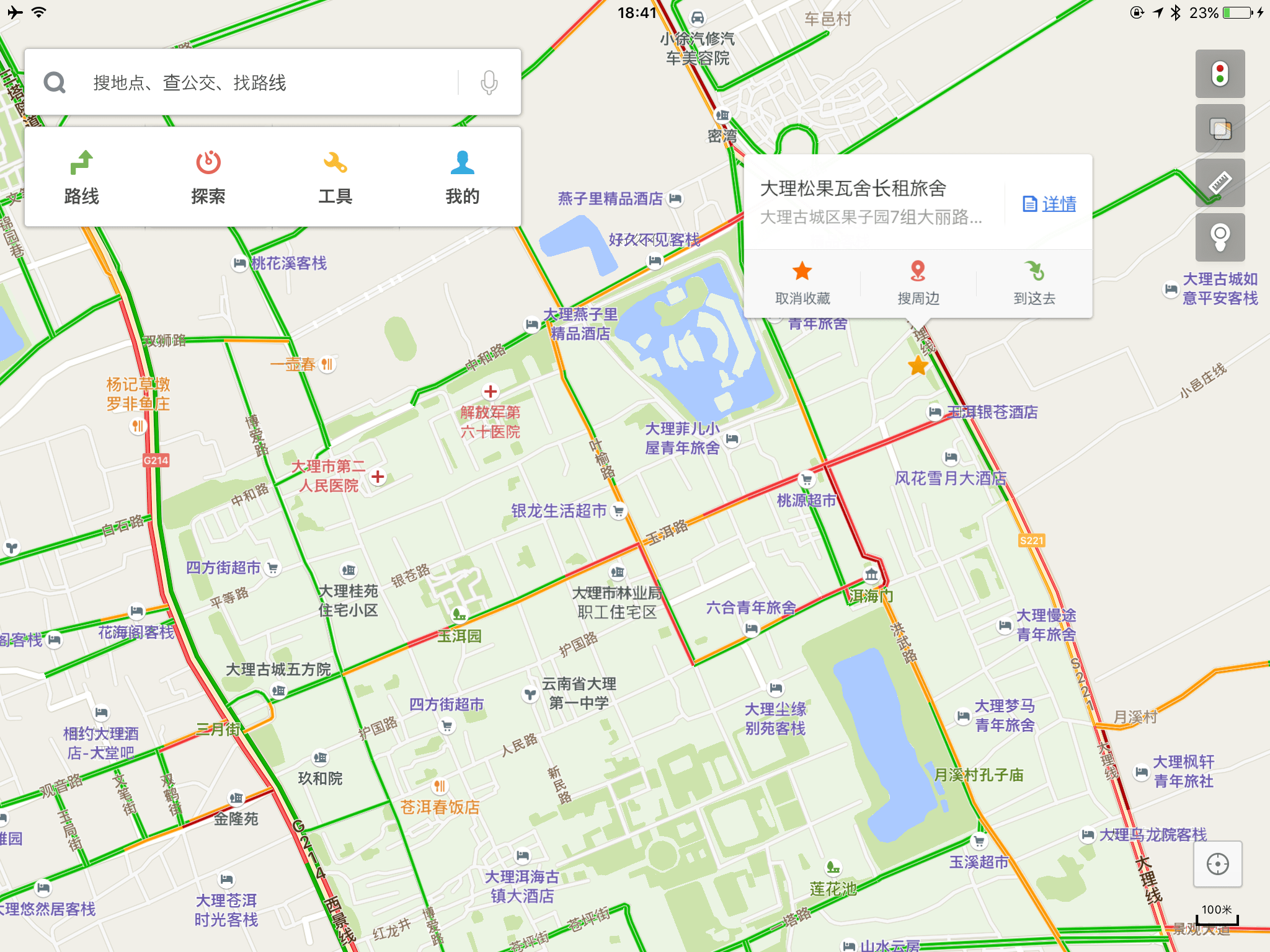Open the 探索 explore section
This screenshot has height=952, width=1270.
click(x=208, y=177)
